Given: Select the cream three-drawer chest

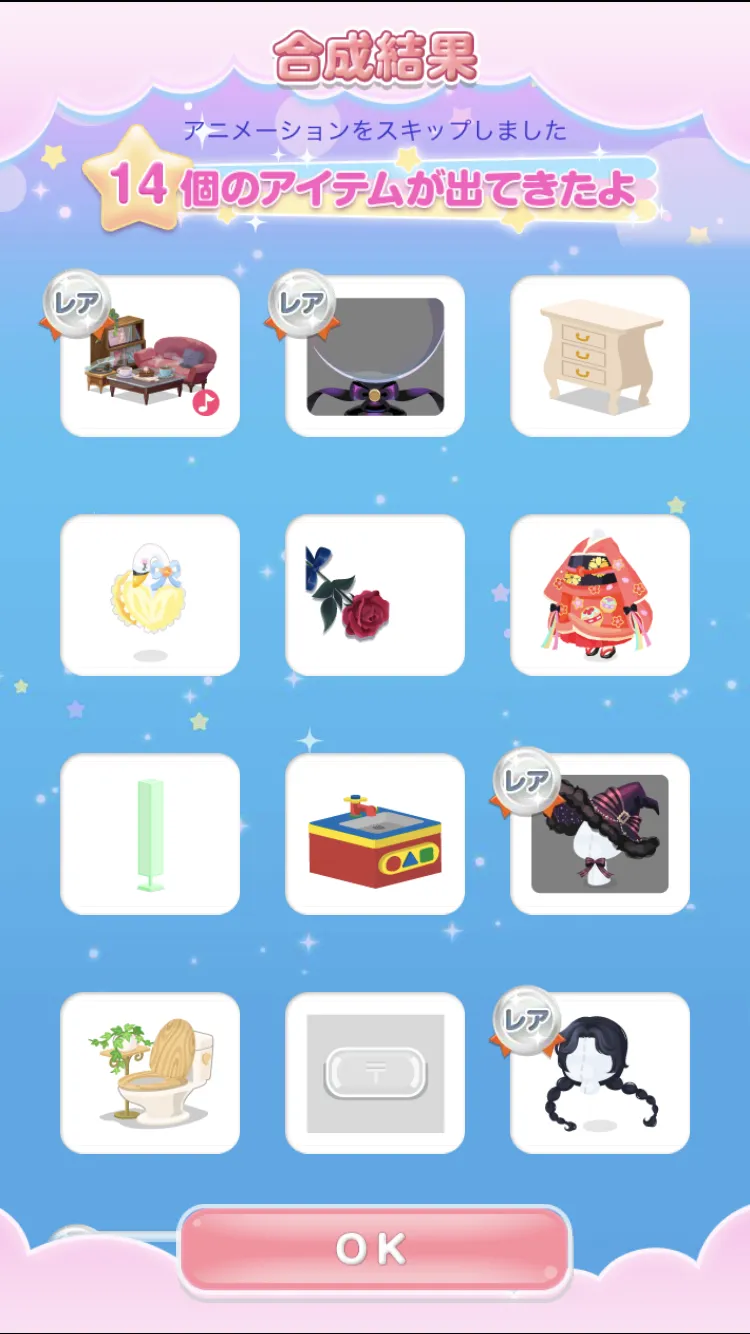Looking at the screenshot, I should click(600, 356).
